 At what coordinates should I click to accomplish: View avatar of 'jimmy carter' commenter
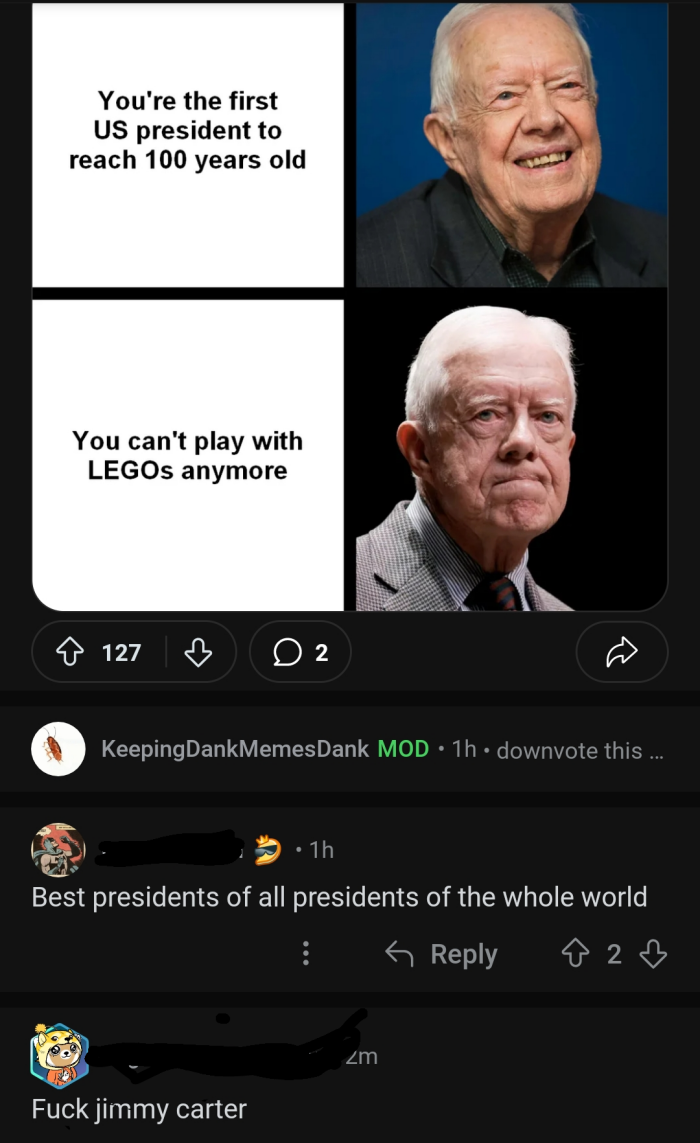click(x=58, y=1054)
